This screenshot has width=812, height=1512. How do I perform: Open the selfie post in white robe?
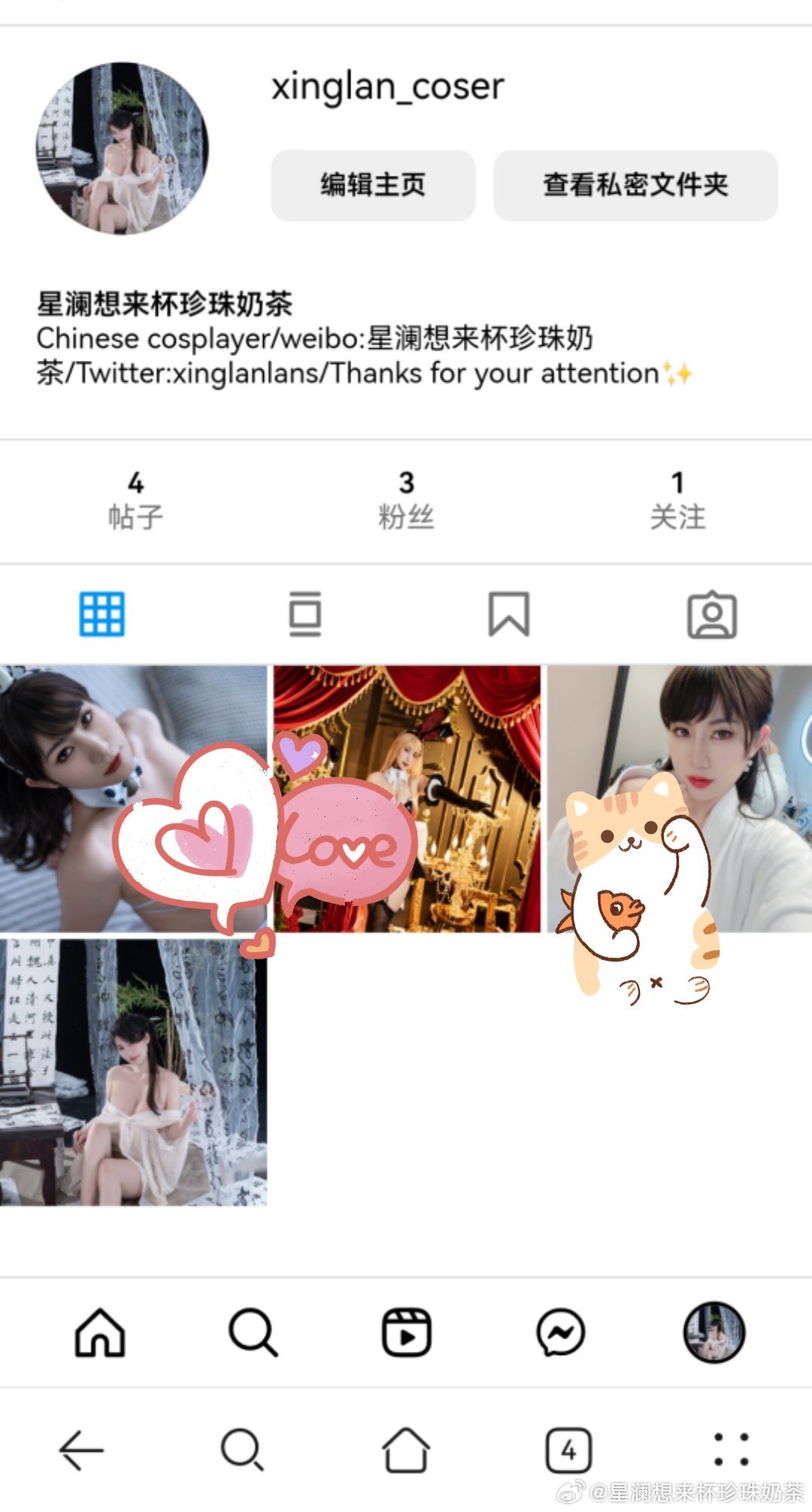[722, 722]
